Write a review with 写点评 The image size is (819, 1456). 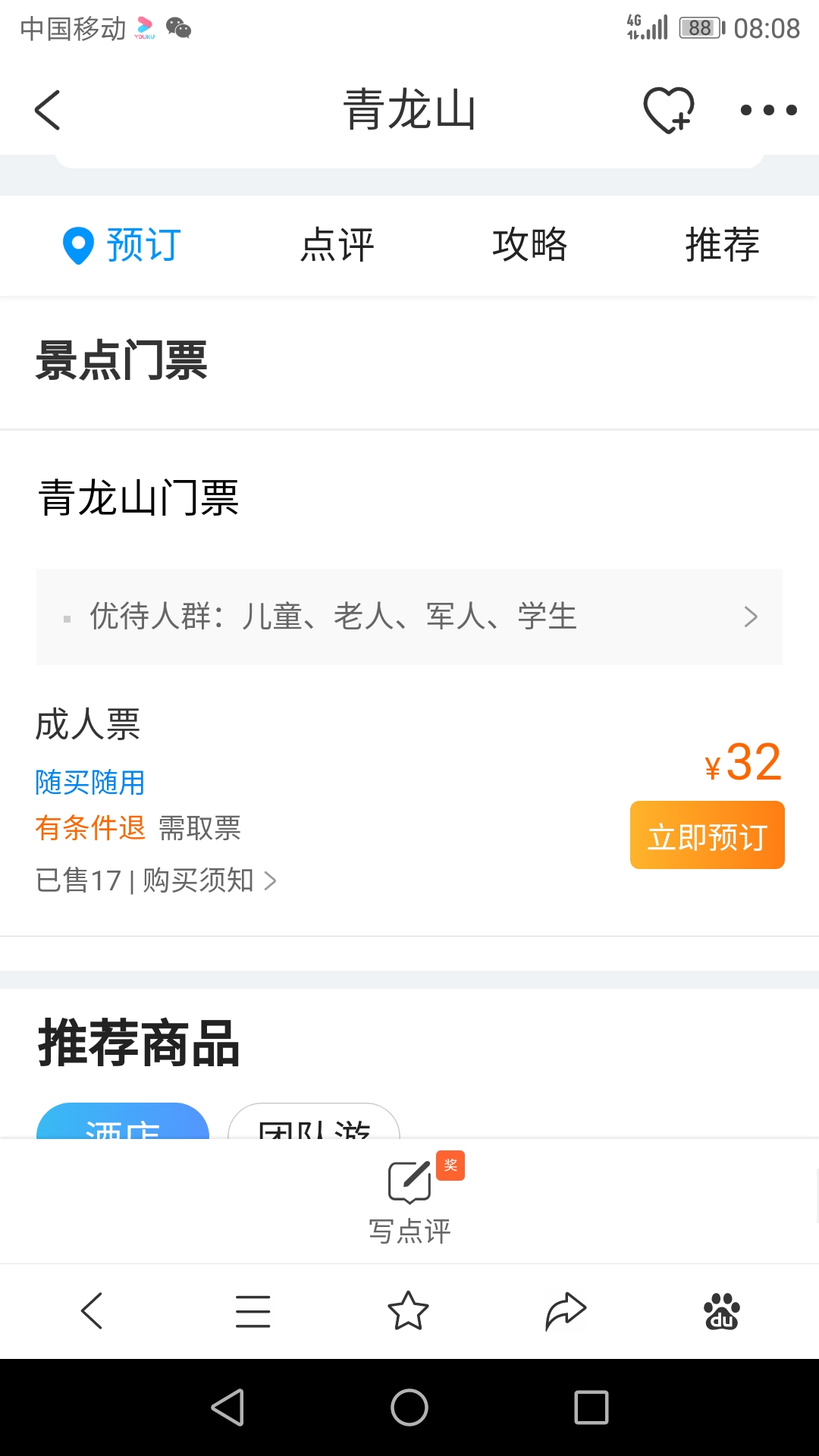click(409, 1200)
